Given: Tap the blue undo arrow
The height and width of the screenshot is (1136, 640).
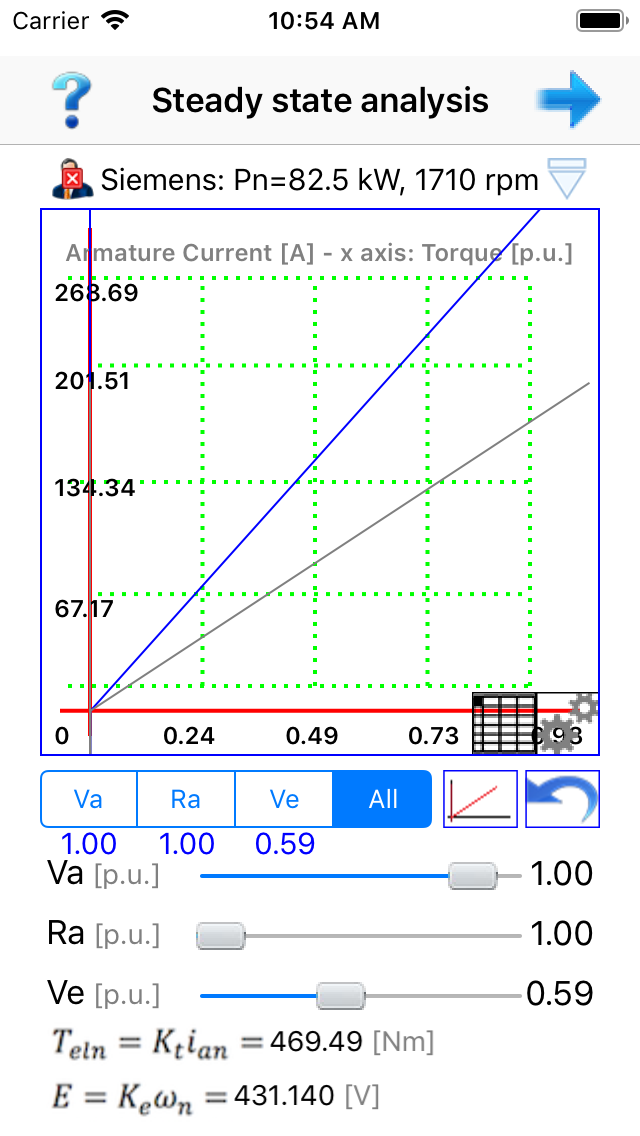Looking at the screenshot, I should pos(562,799).
